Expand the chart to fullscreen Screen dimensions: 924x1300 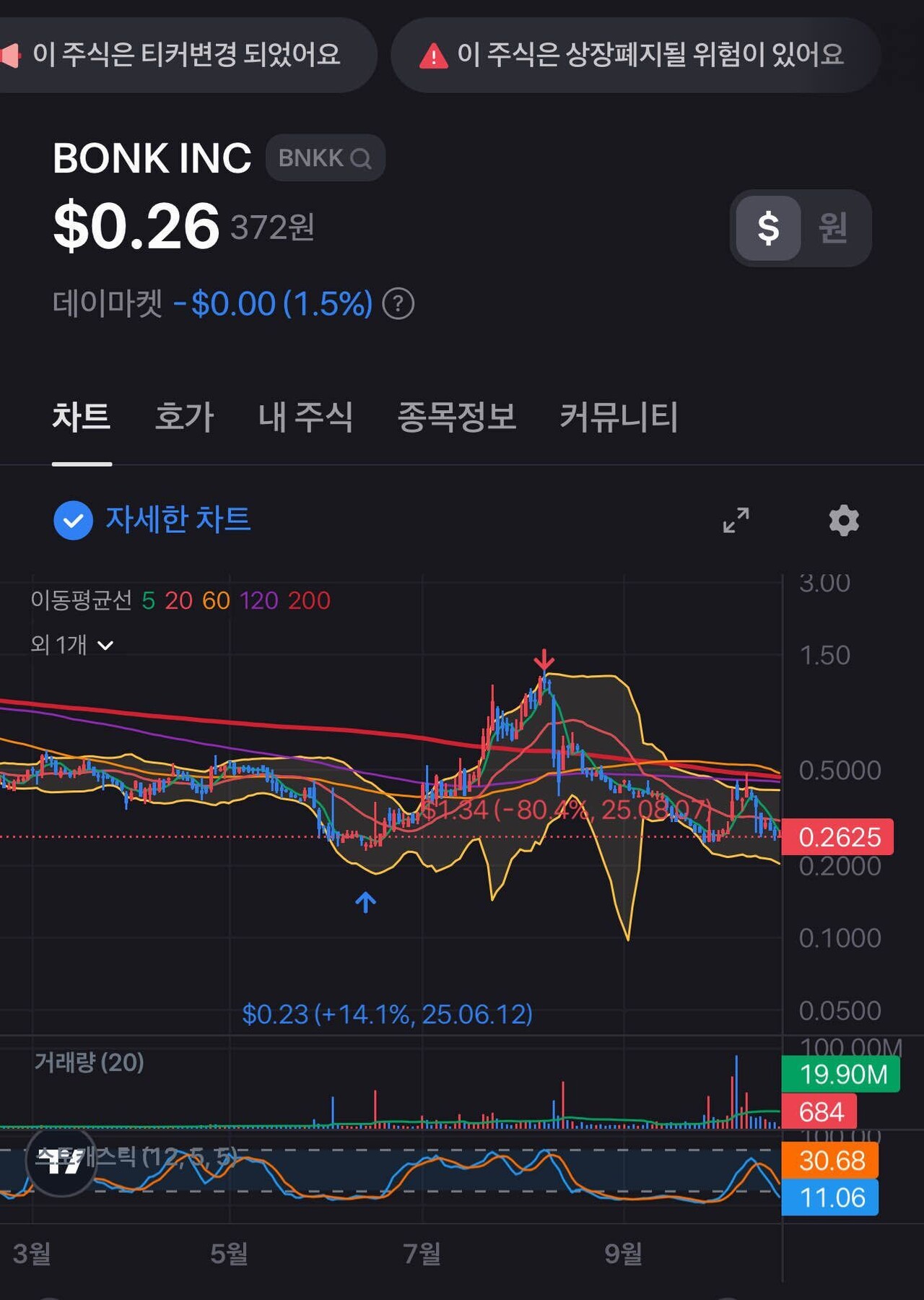(734, 521)
